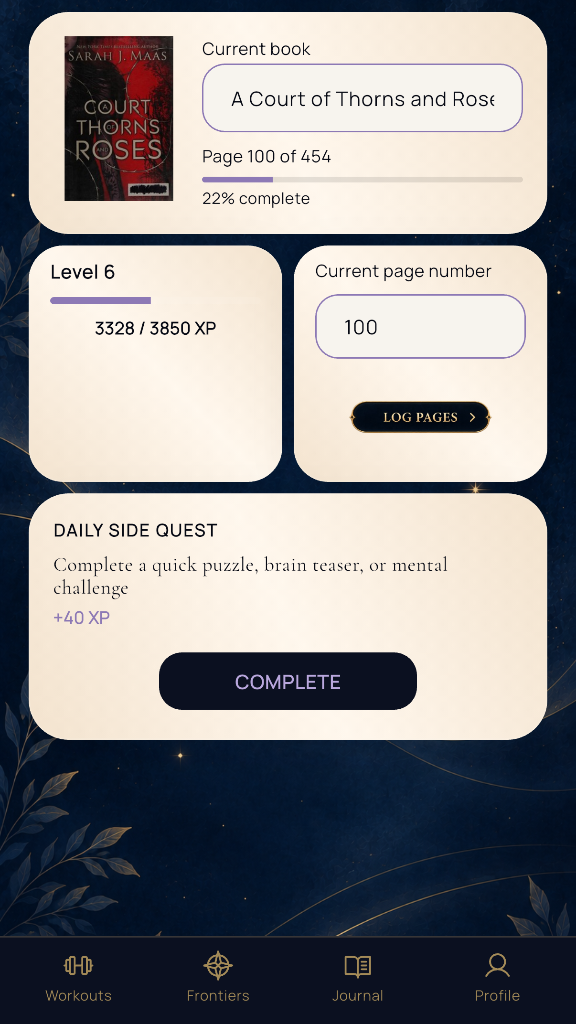Complete the daily side quest

pyautogui.click(x=287, y=681)
